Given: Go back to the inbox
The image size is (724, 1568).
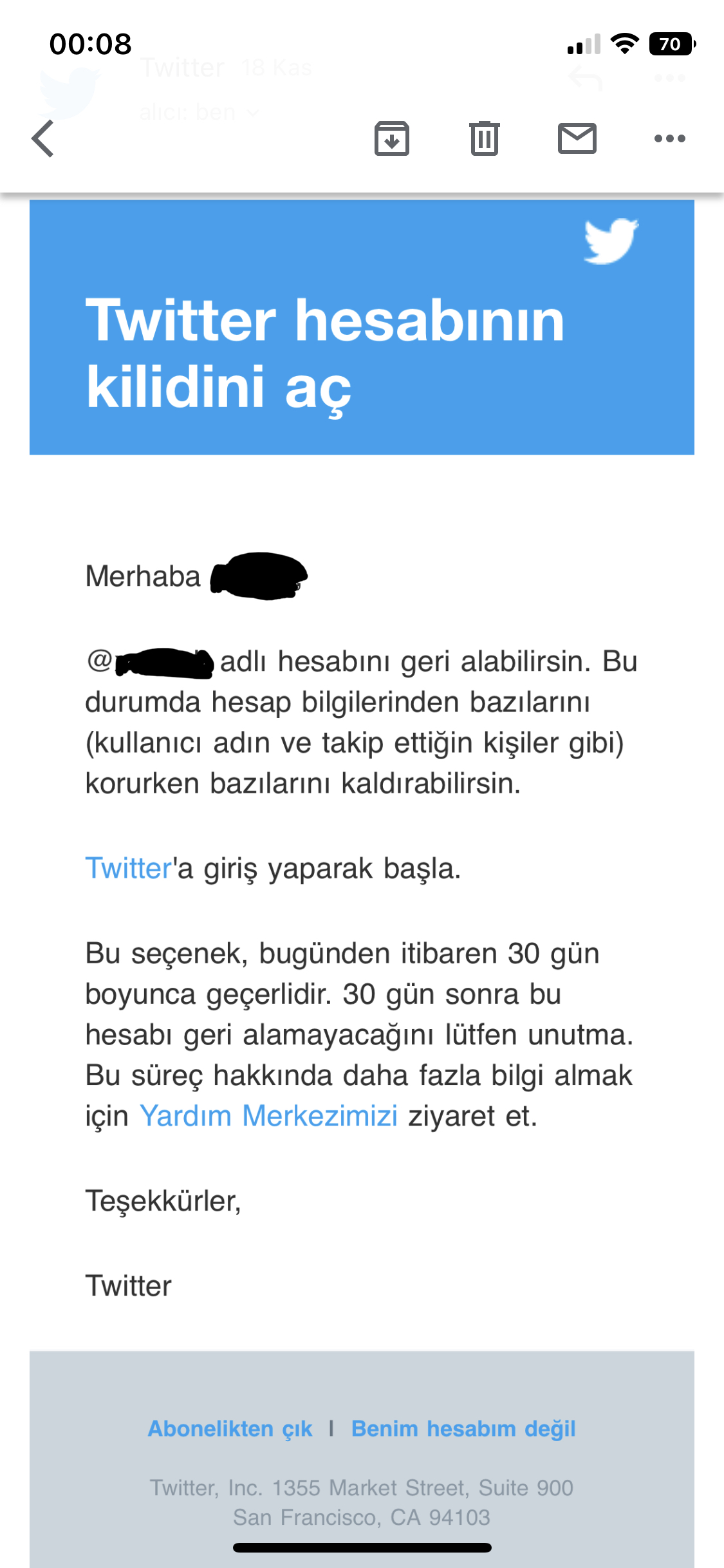Looking at the screenshot, I should [x=43, y=138].
